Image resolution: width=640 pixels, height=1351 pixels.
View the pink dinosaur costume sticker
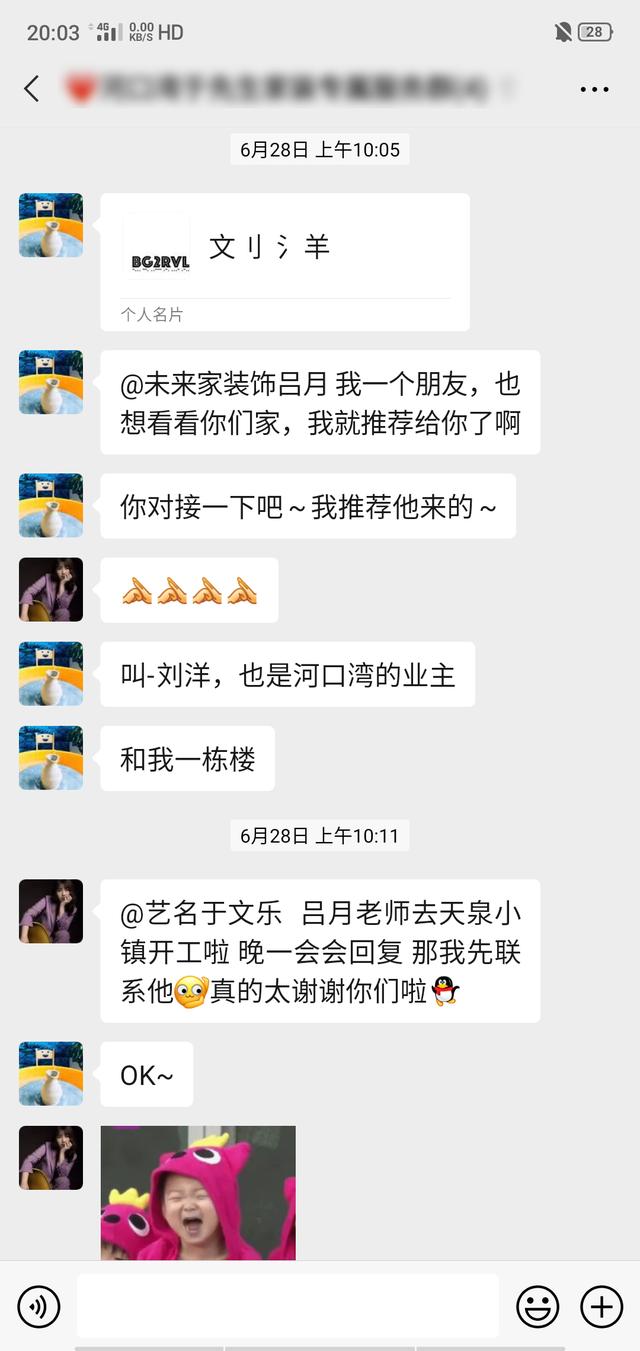coord(198,1192)
